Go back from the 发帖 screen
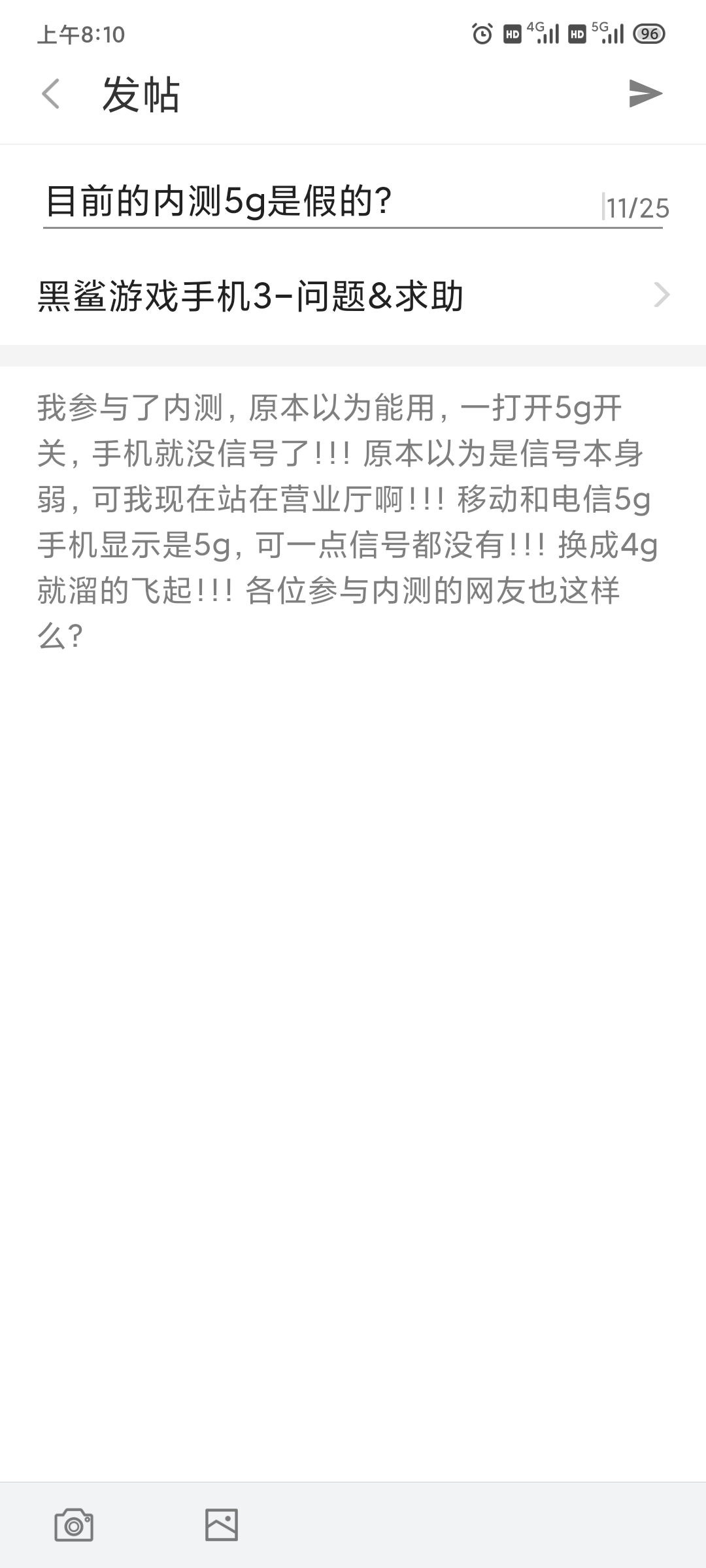 [x=51, y=94]
